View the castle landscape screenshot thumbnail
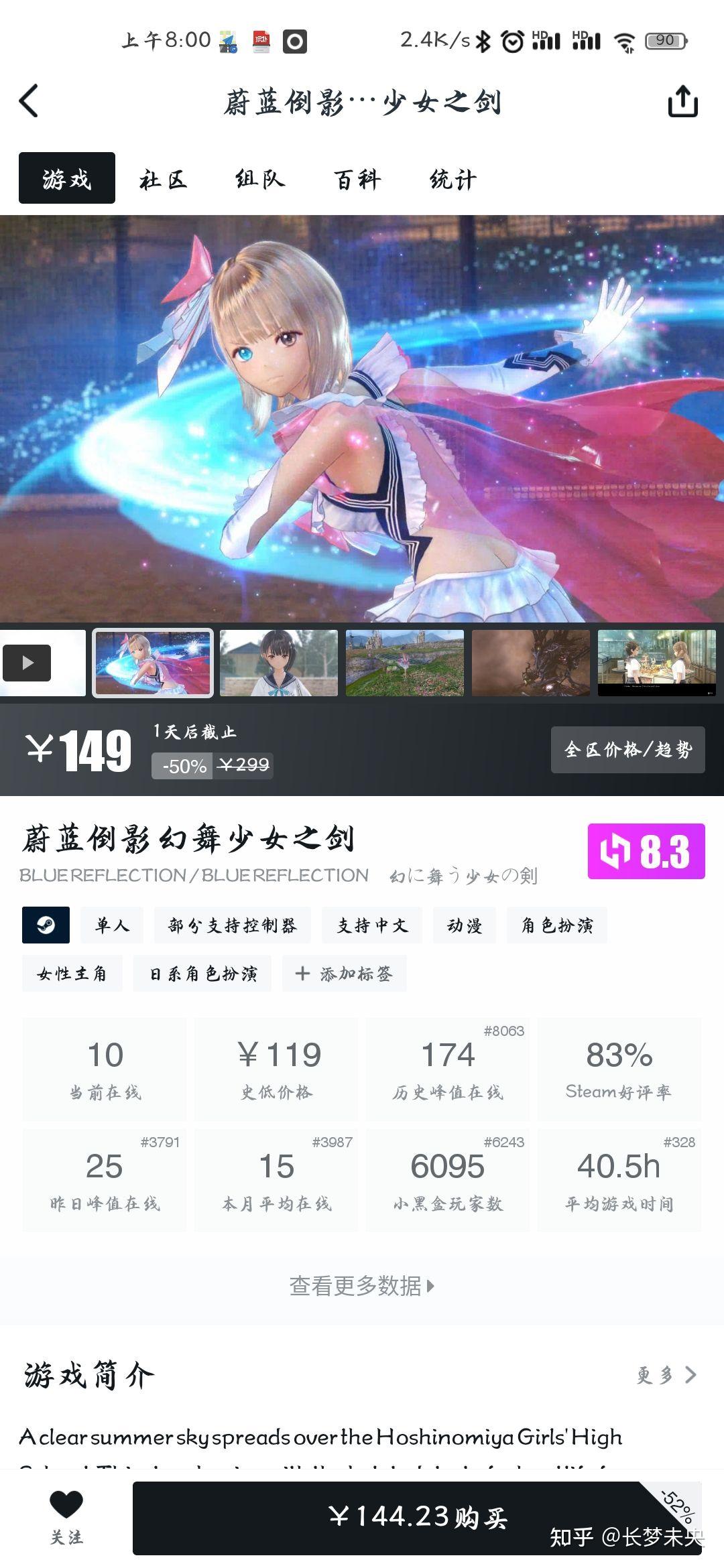The height and width of the screenshot is (1568, 724). click(x=405, y=663)
